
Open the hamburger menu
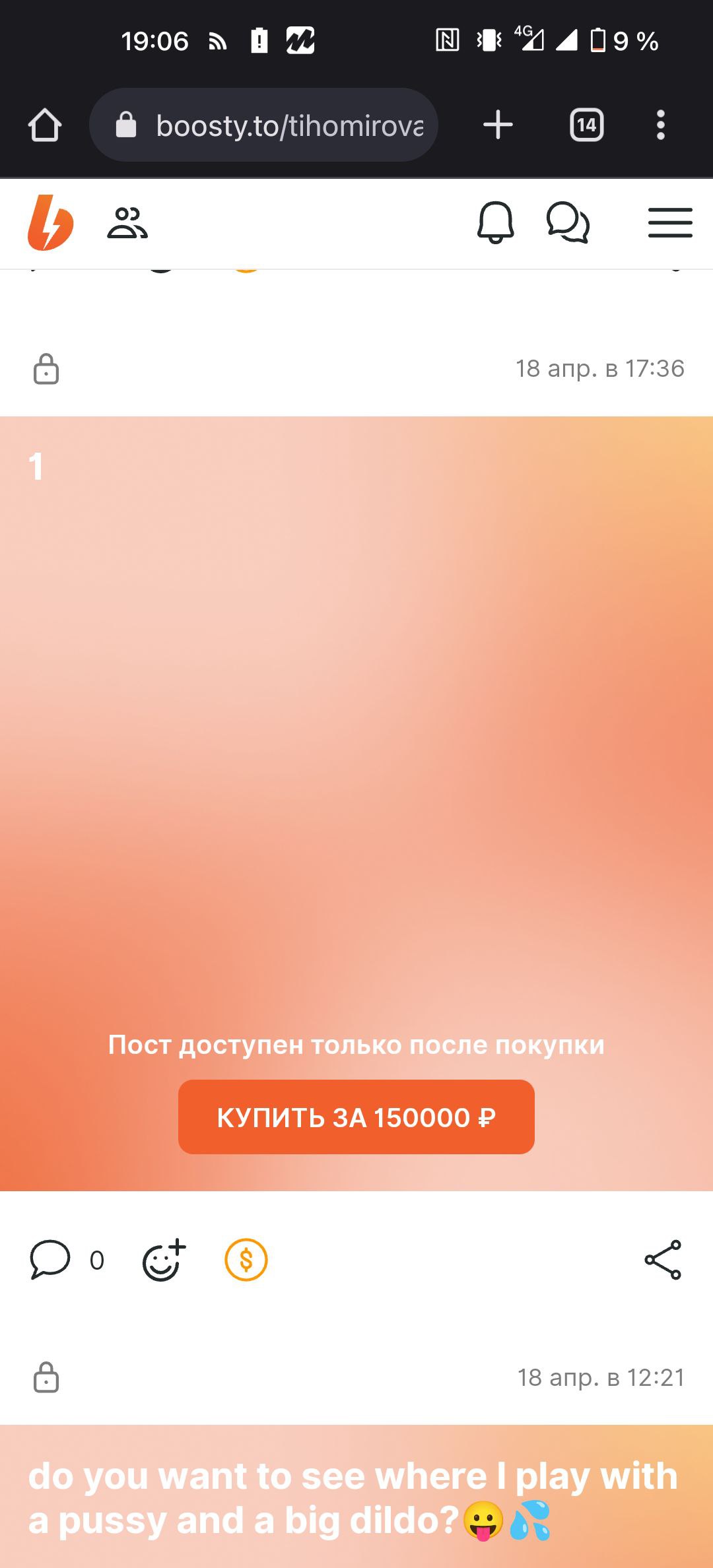669,223
